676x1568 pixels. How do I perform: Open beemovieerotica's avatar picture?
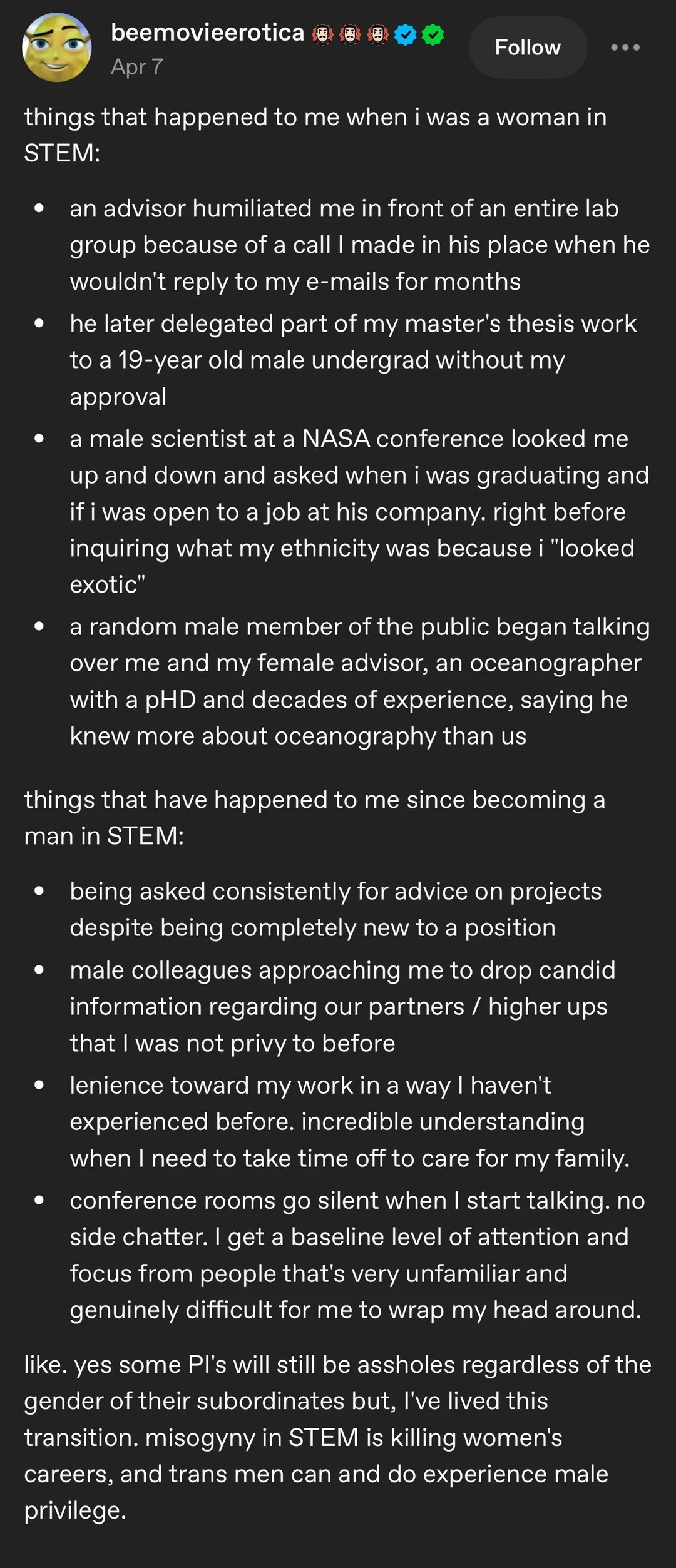pos(57,48)
